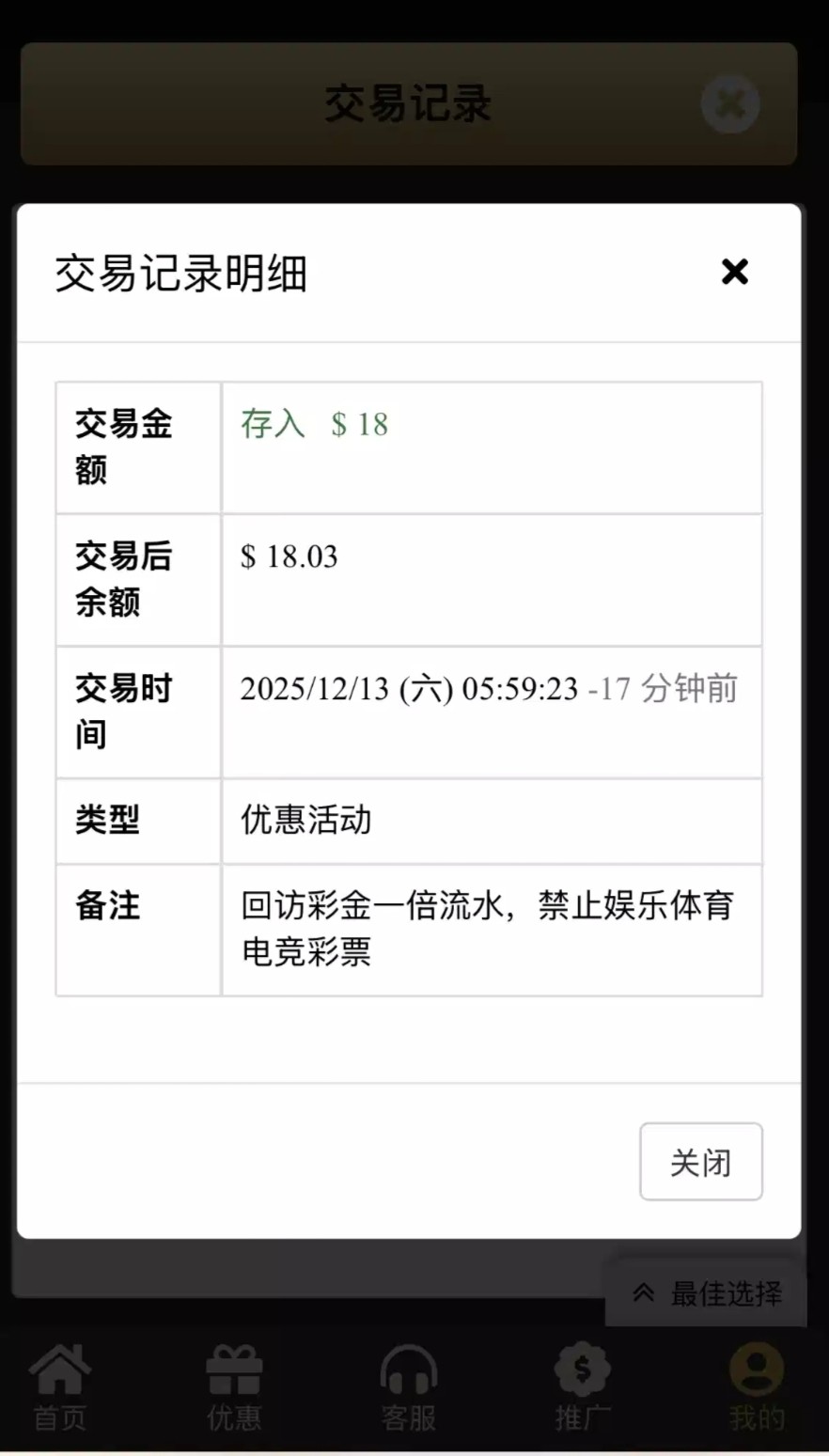This screenshot has height=1456, width=829.
Task: Dismiss the 交易记录 panel behind the dialog
Action: 730,104
